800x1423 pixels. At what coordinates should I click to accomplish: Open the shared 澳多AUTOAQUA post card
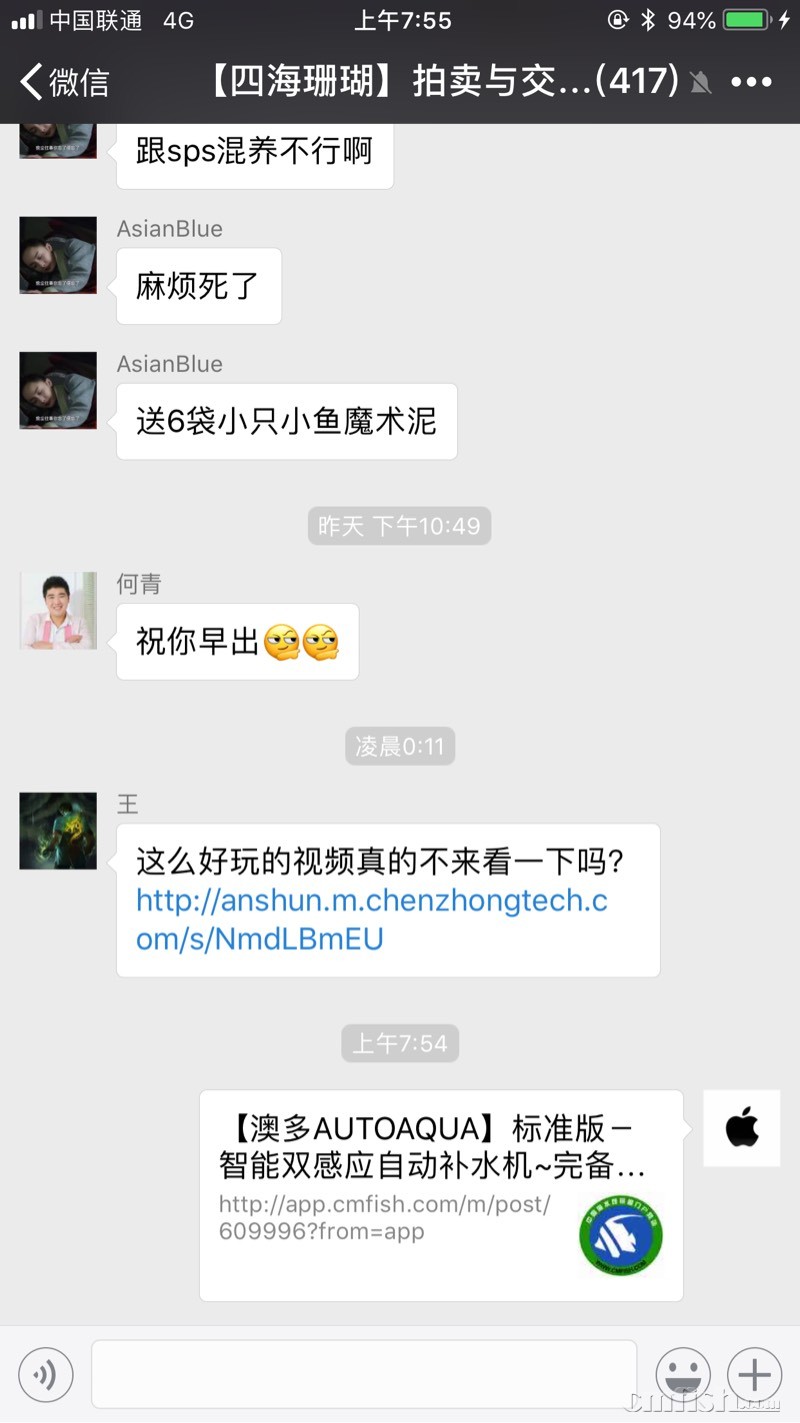(x=440, y=1195)
